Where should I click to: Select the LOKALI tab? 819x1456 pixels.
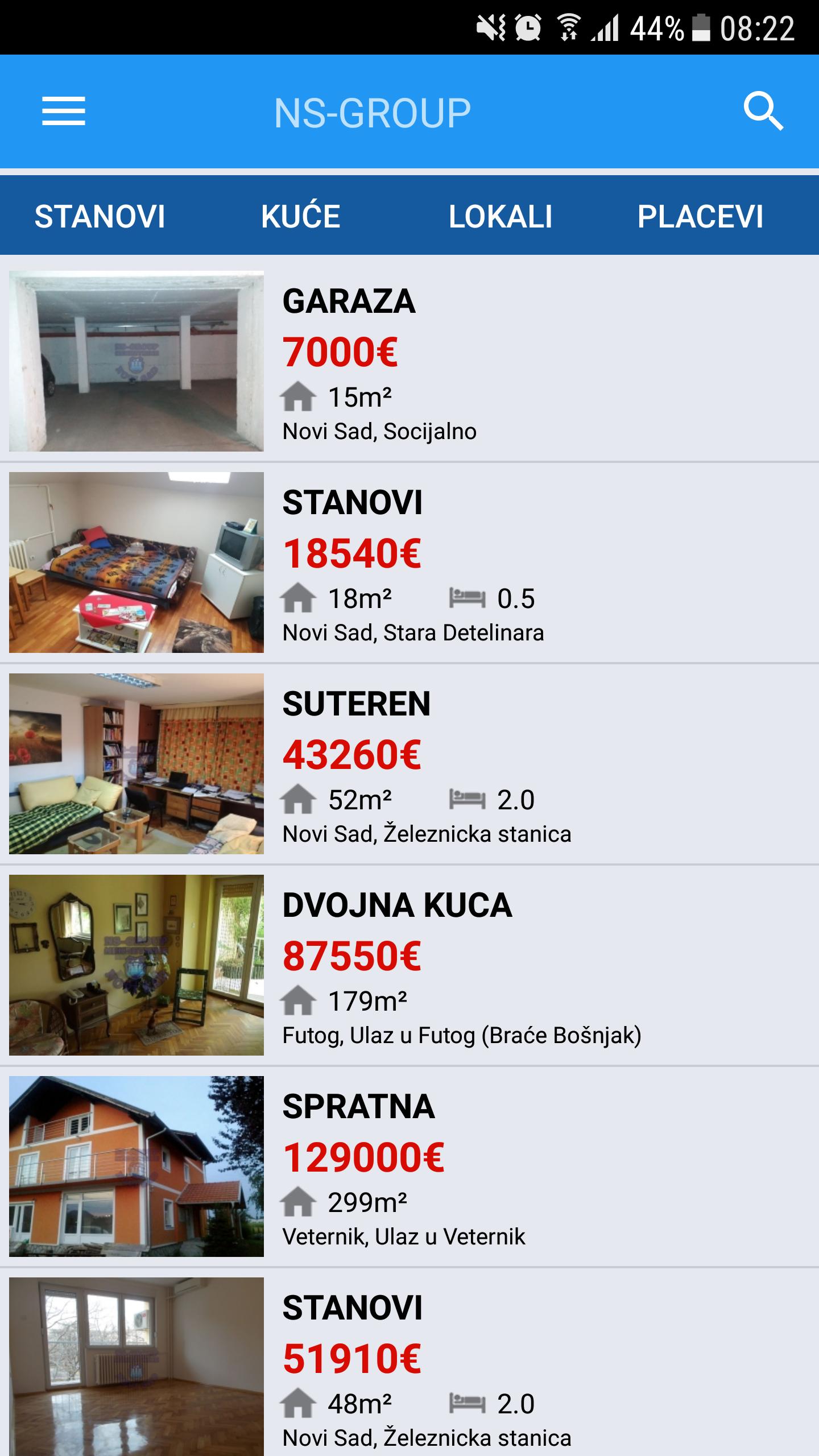500,216
